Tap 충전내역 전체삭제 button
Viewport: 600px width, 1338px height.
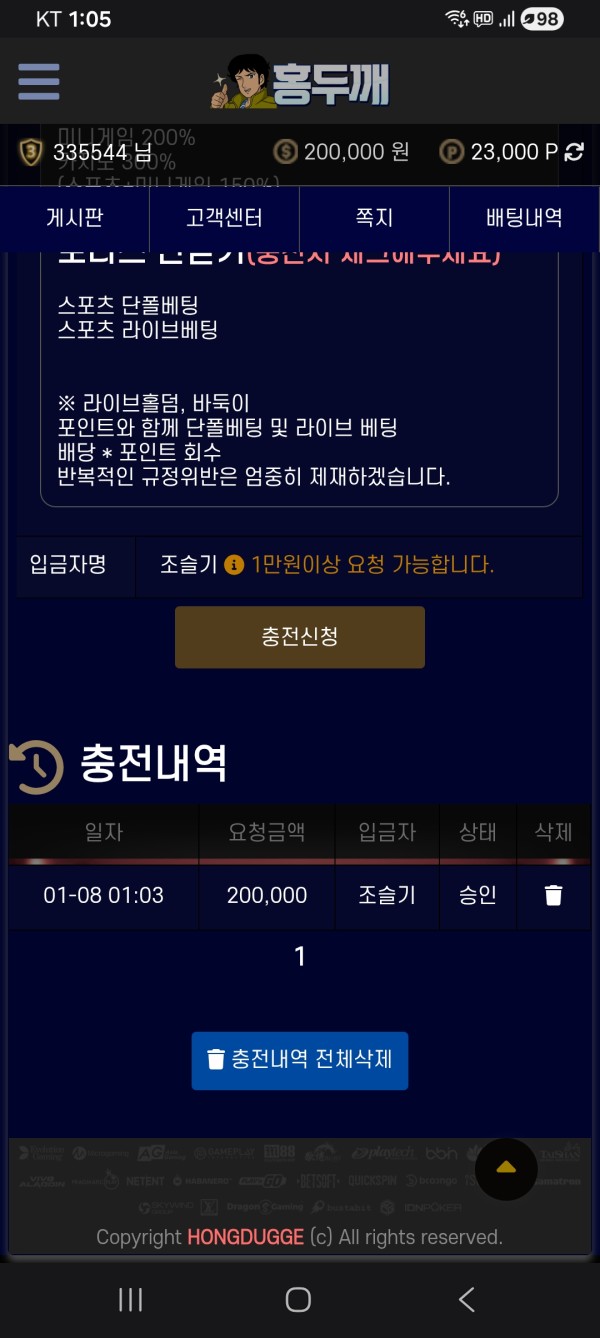pos(300,1060)
